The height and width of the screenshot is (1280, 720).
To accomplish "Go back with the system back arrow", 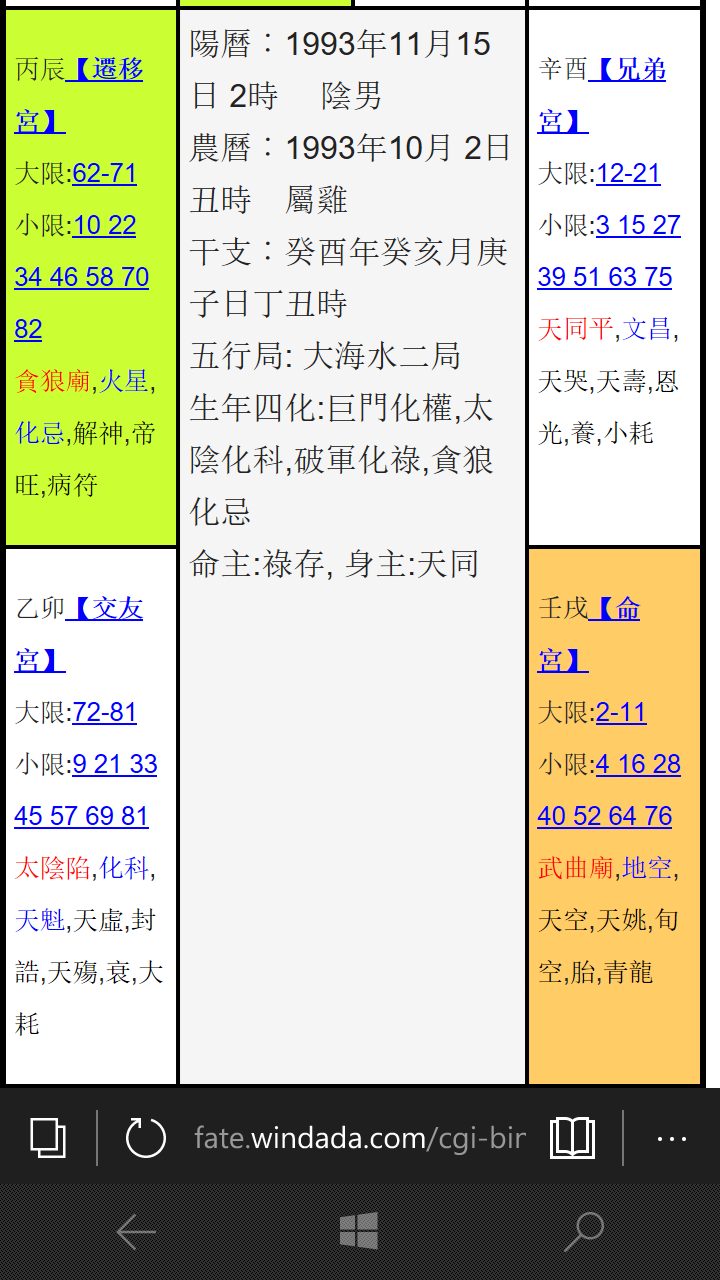I will 135,1232.
